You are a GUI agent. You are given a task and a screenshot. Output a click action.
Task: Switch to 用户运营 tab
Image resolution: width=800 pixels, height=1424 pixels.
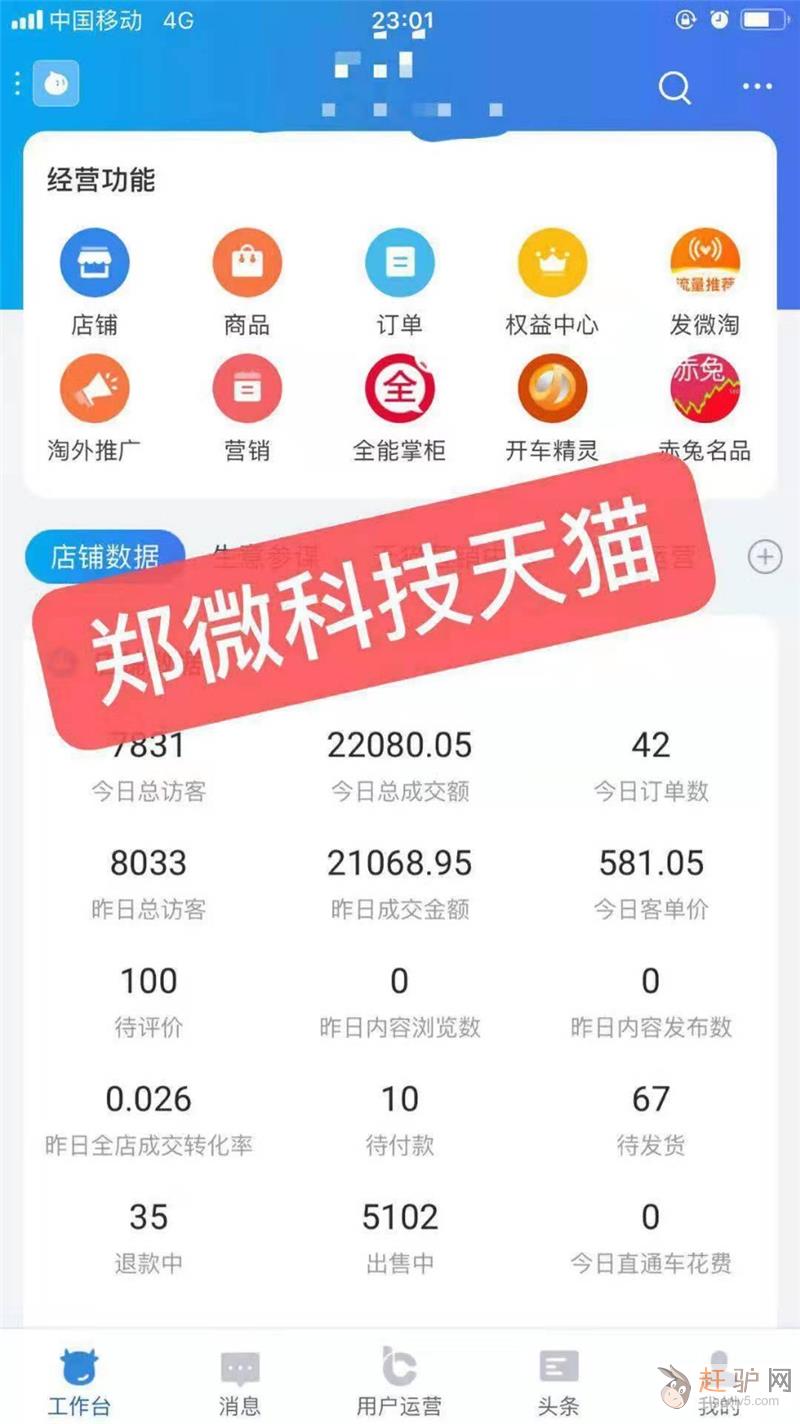click(399, 1381)
